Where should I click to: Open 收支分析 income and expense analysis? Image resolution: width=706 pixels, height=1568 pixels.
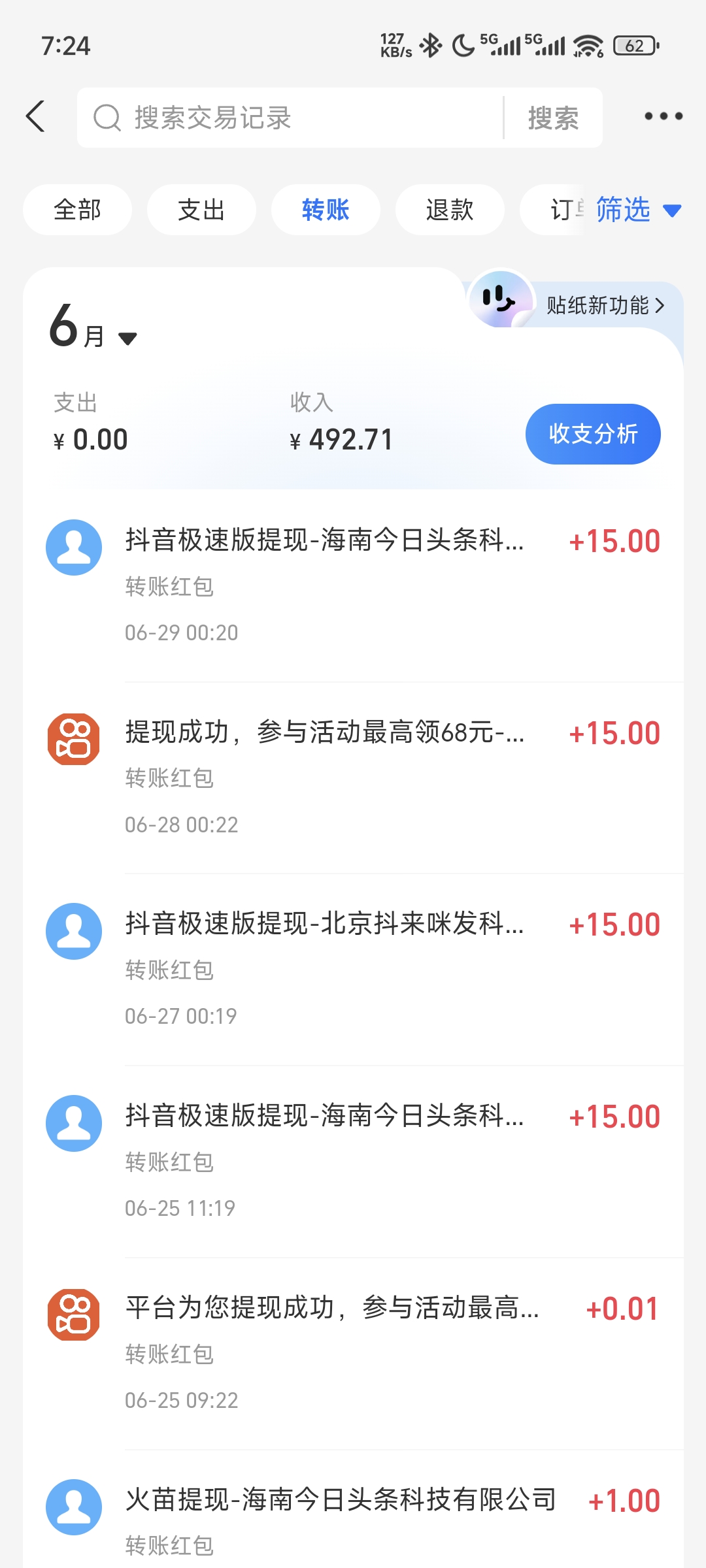(x=592, y=434)
